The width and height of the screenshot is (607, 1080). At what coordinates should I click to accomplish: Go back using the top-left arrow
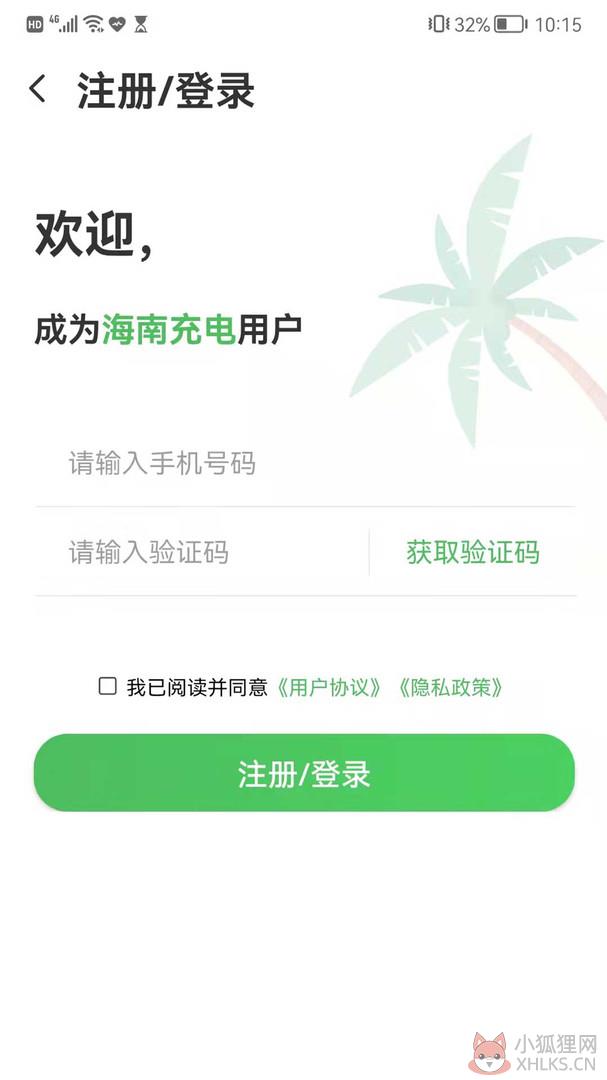(x=38, y=90)
